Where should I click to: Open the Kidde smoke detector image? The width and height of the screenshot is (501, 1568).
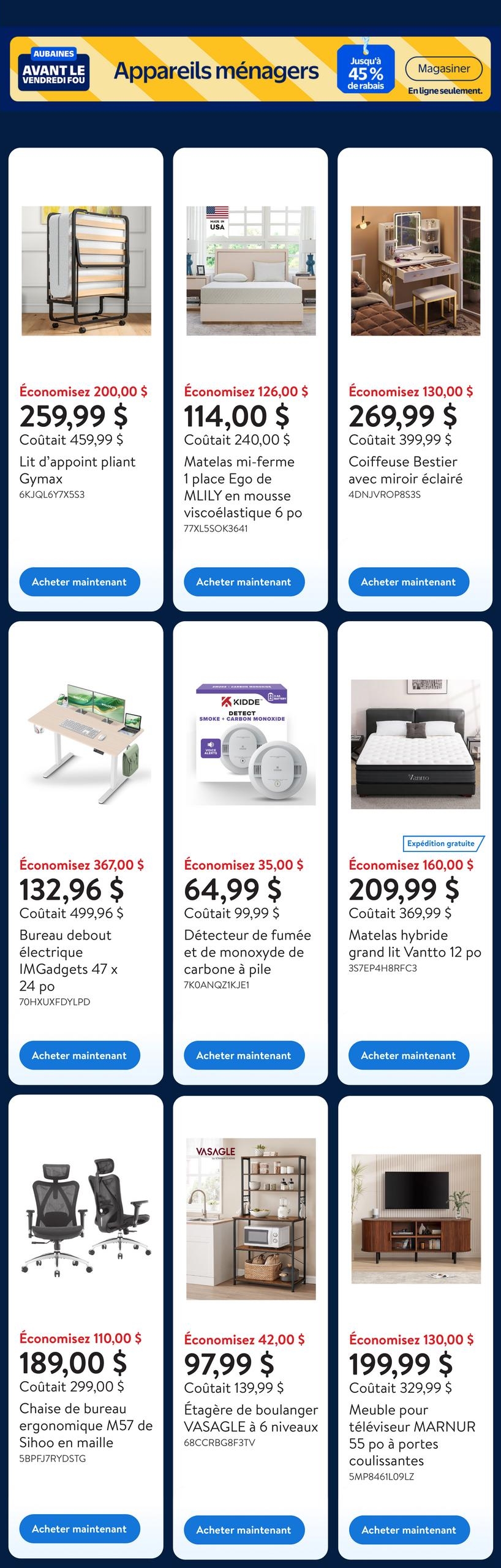click(x=251, y=744)
